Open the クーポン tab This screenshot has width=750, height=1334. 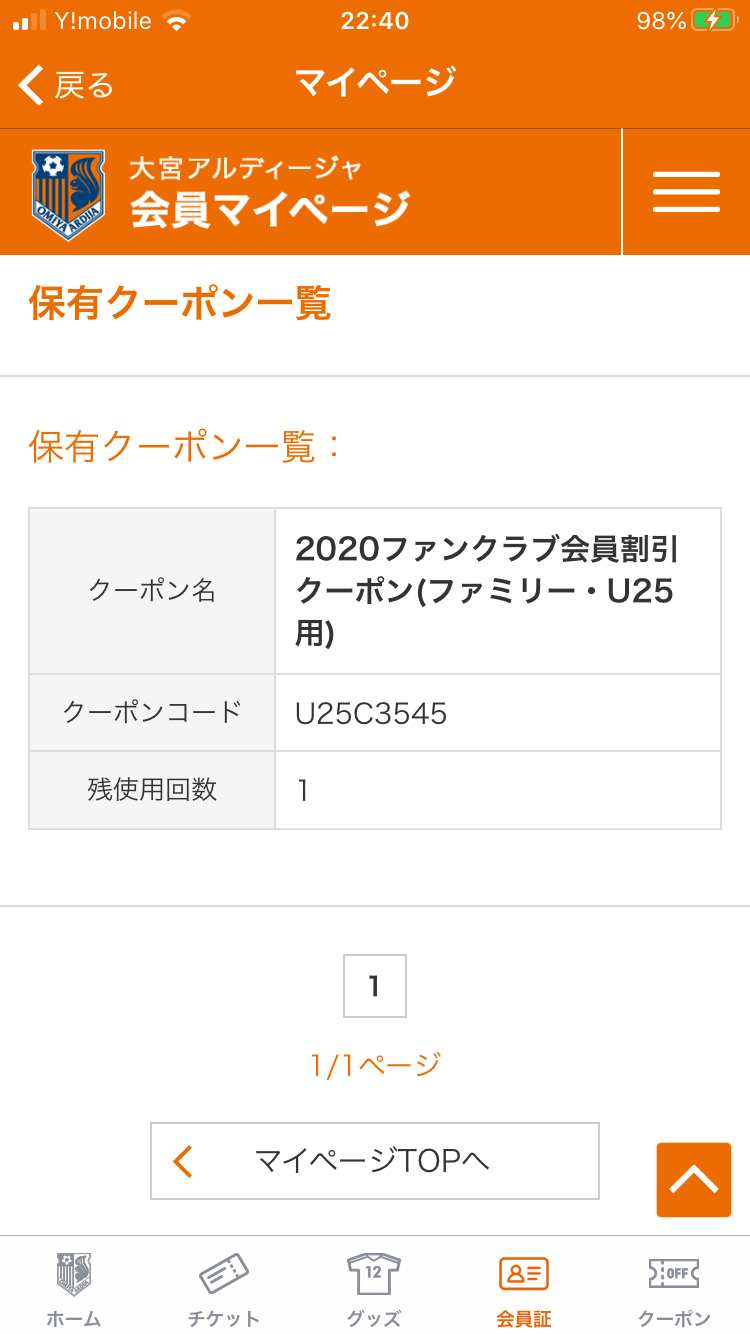[x=674, y=1288]
